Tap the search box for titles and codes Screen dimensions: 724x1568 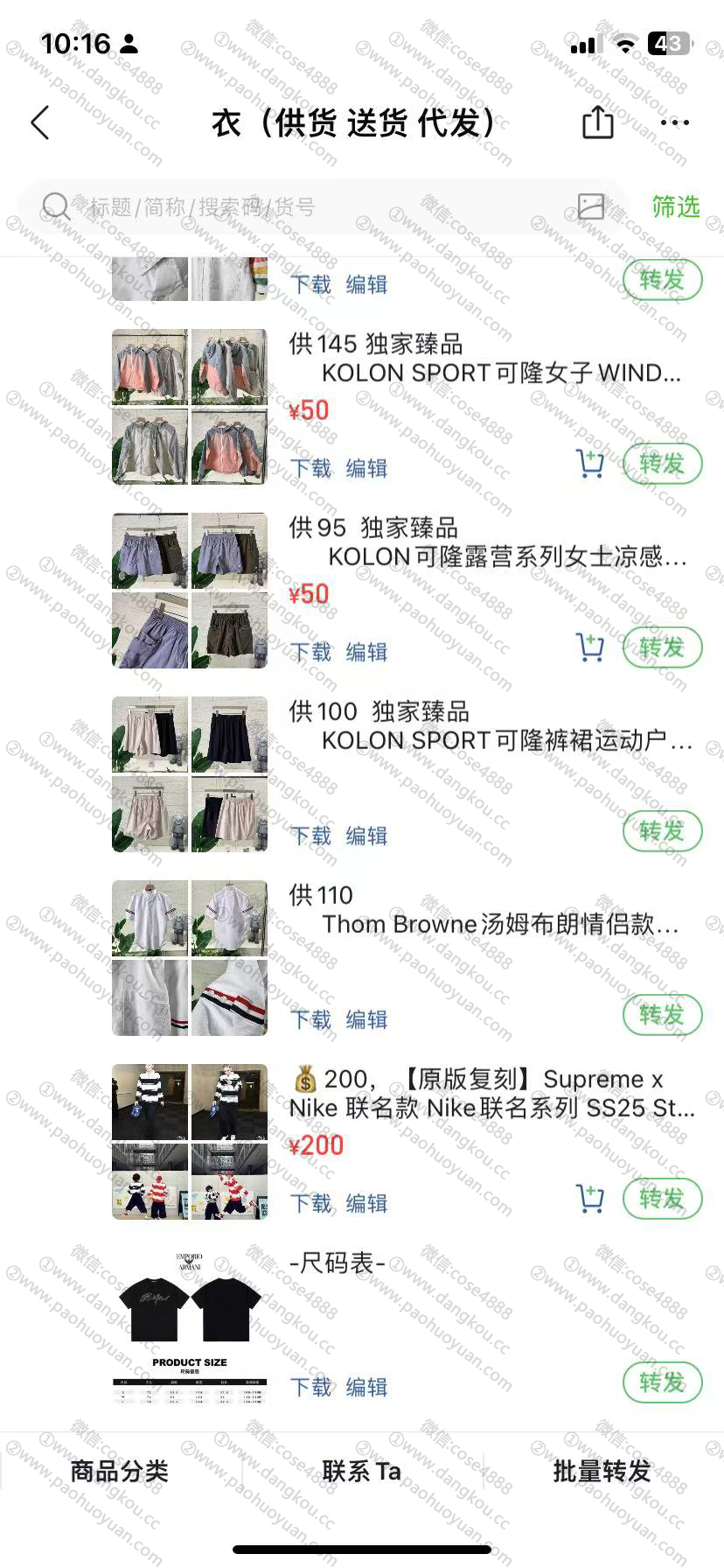tap(306, 207)
